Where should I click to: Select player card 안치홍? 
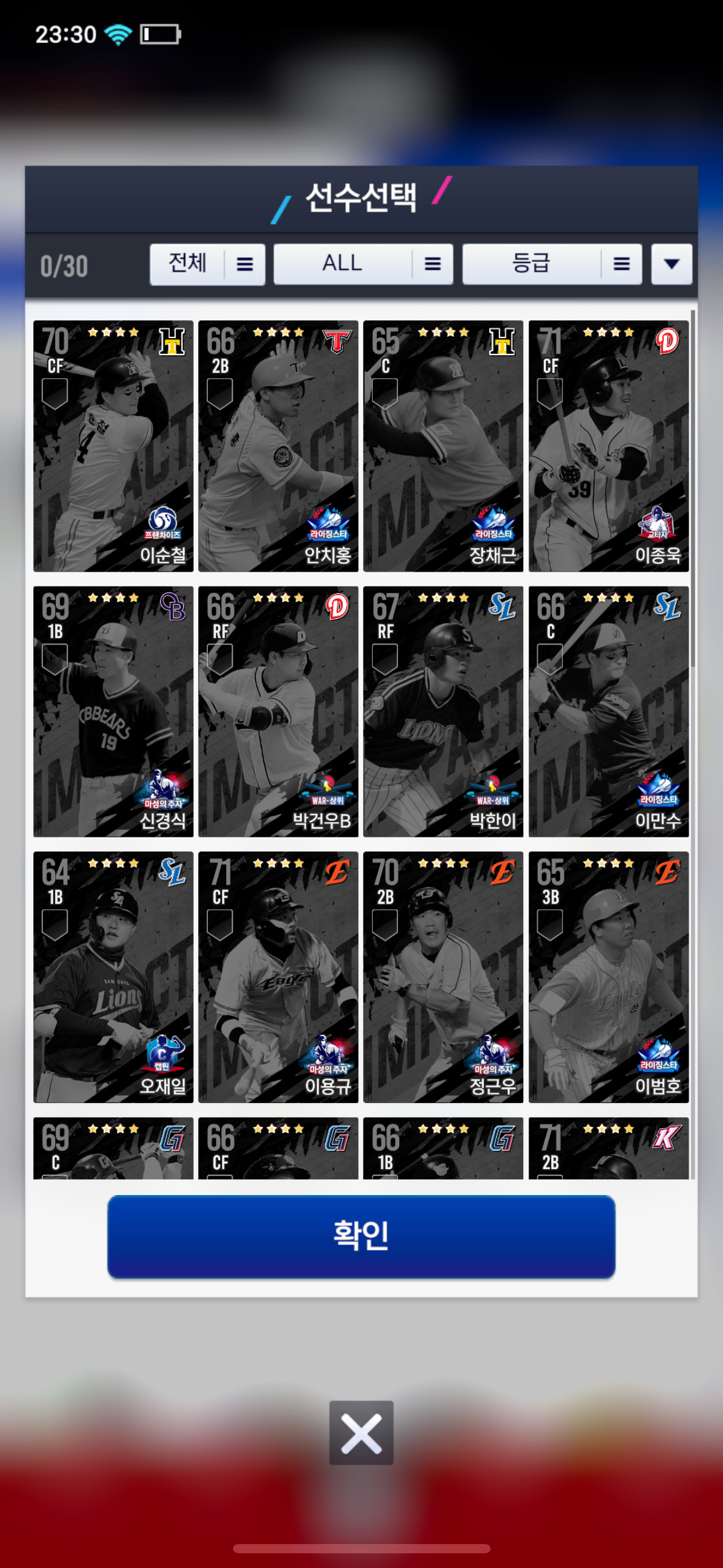(278, 446)
